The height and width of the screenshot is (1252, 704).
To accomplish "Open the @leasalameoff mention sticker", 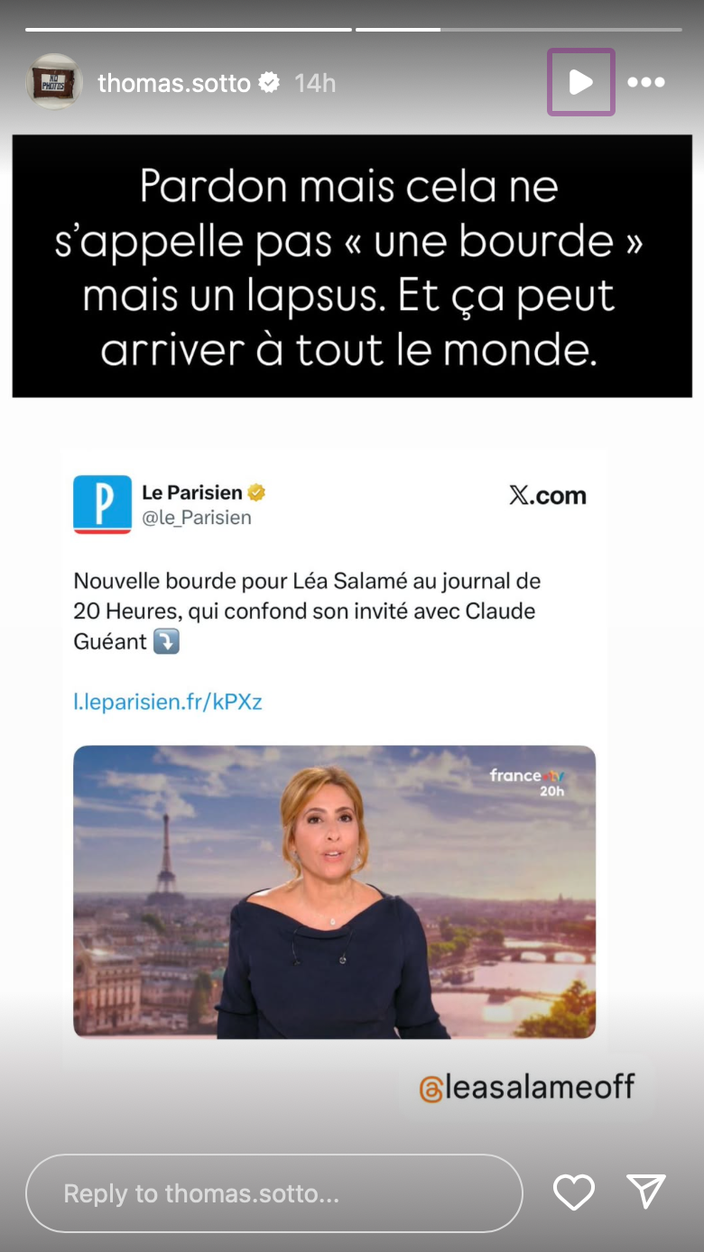I will point(526,1087).
